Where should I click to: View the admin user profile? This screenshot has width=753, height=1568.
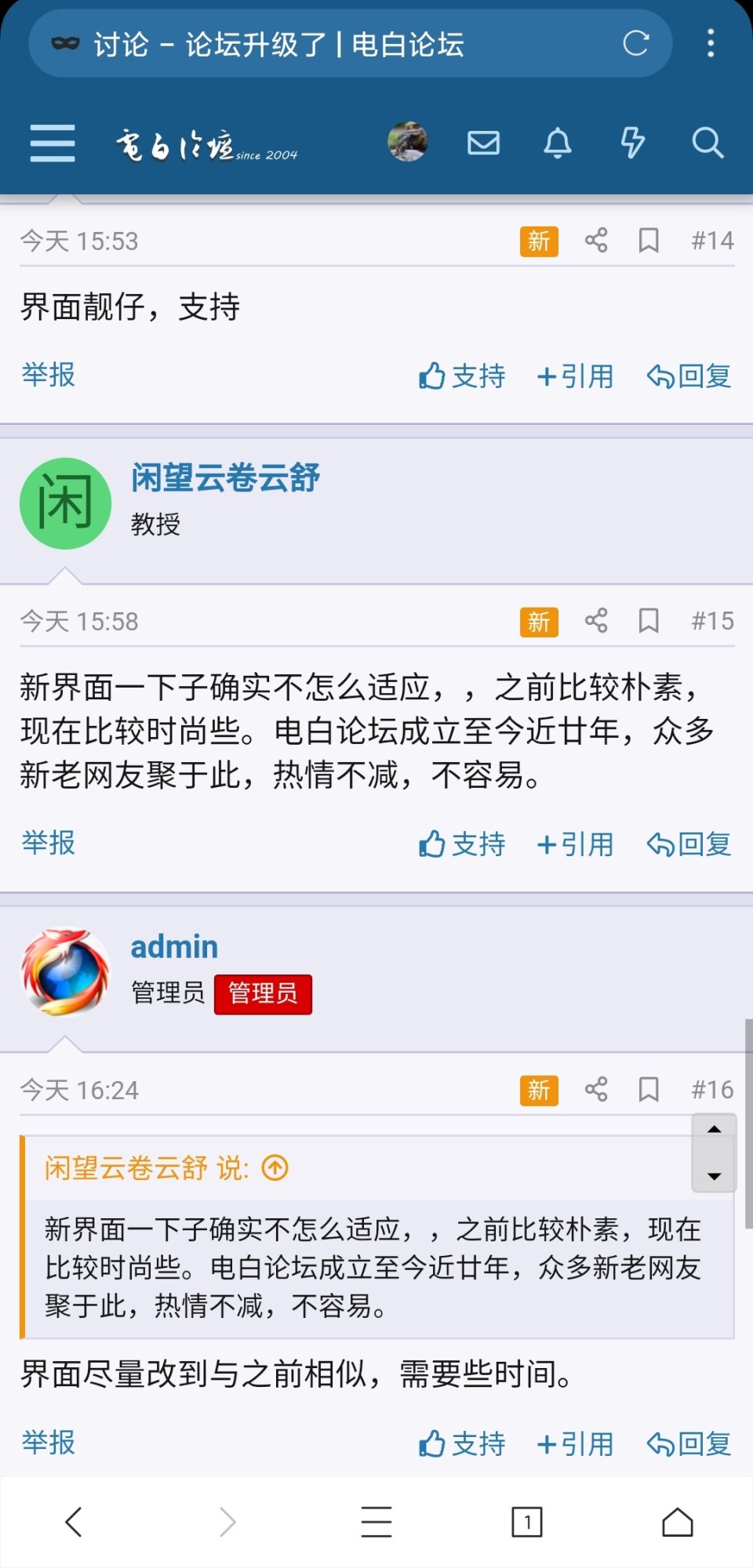pos(174,947)
